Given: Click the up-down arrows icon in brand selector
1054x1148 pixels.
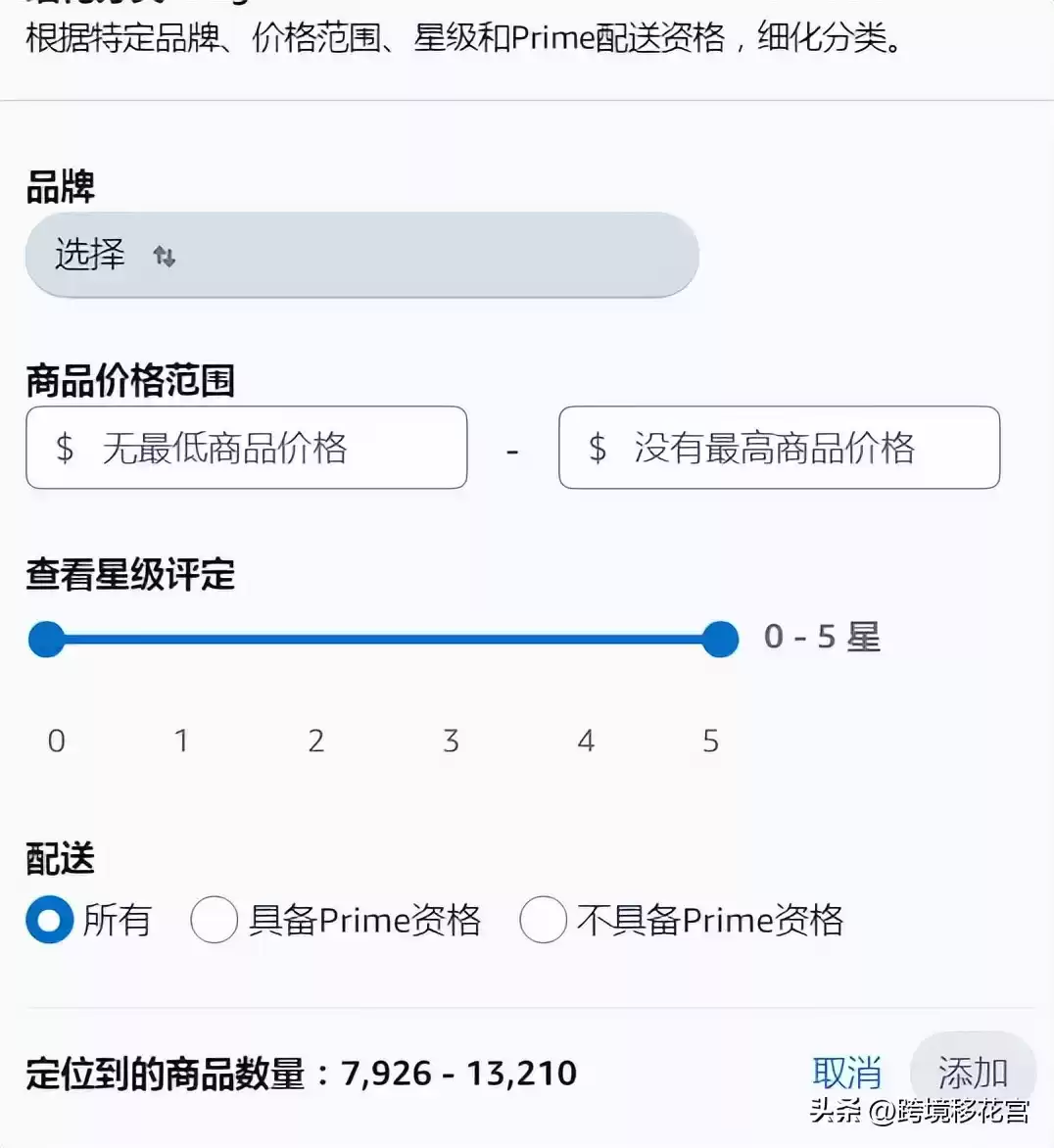Looking at the screenshot, I should pos(165,257).
